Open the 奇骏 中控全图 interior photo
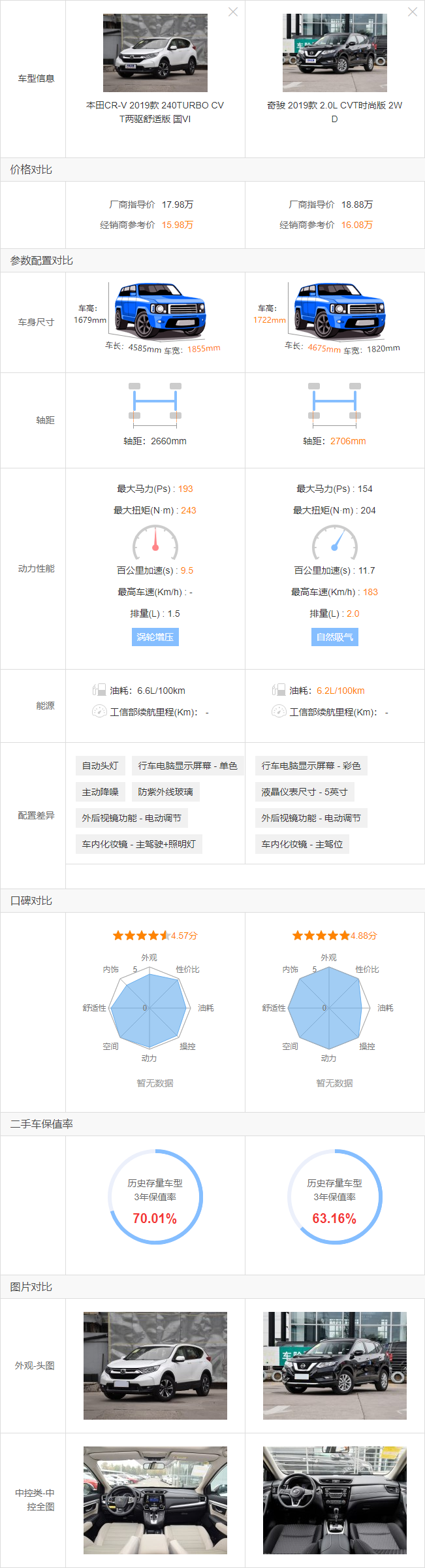 pos(335,1500)
